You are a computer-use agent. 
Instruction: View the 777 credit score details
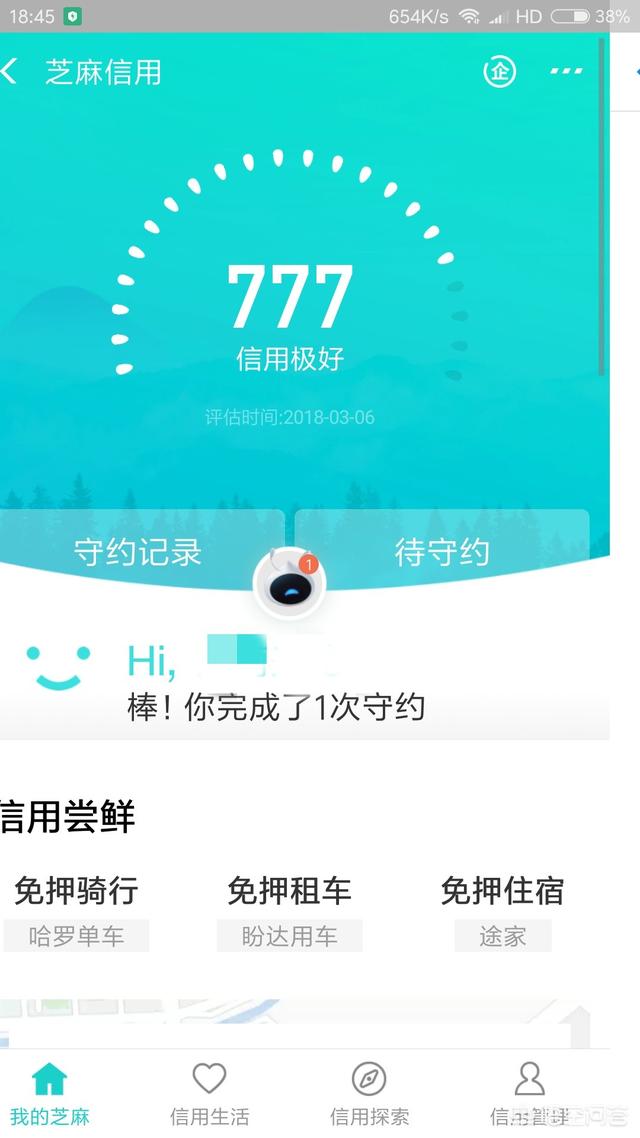[289, 297]
